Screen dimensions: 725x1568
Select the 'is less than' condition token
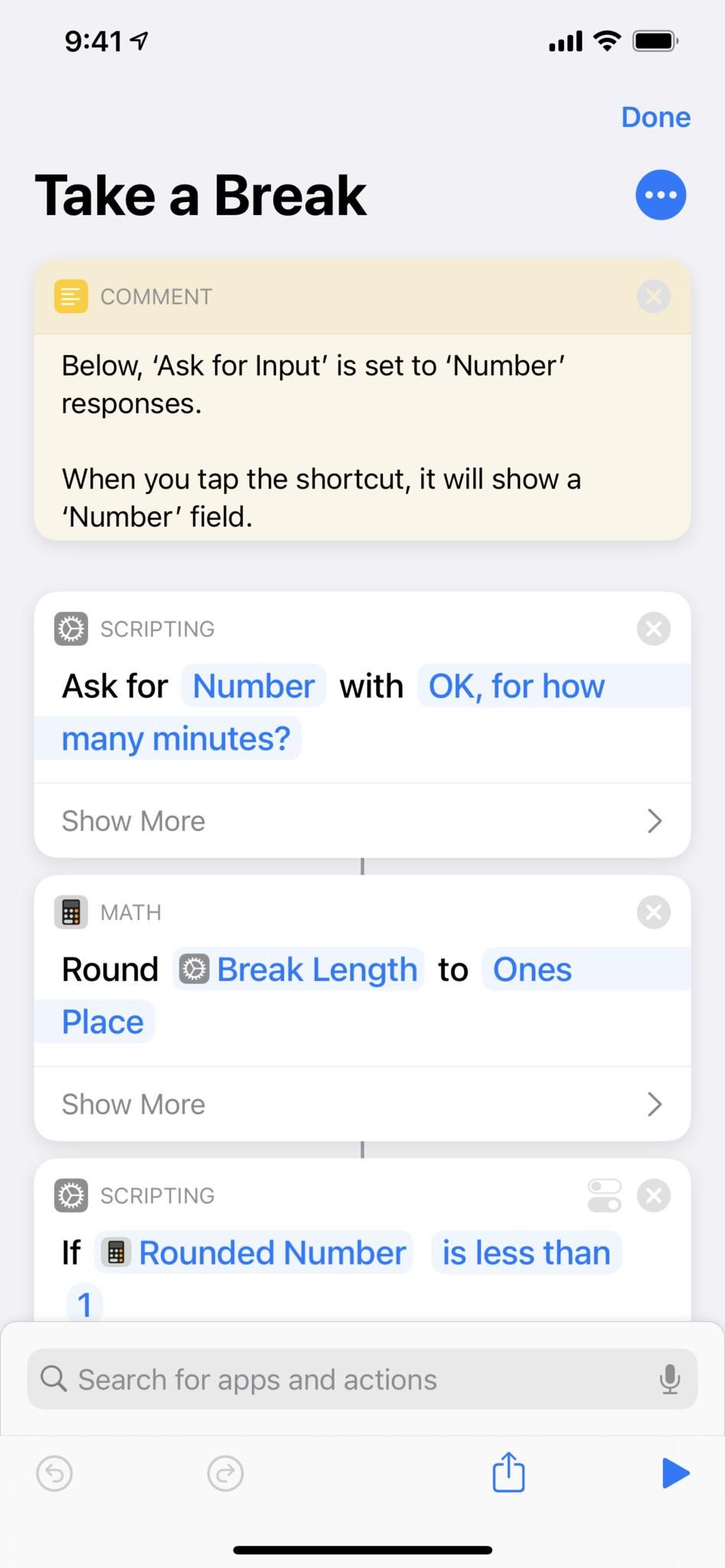(x=525, y=1253)
